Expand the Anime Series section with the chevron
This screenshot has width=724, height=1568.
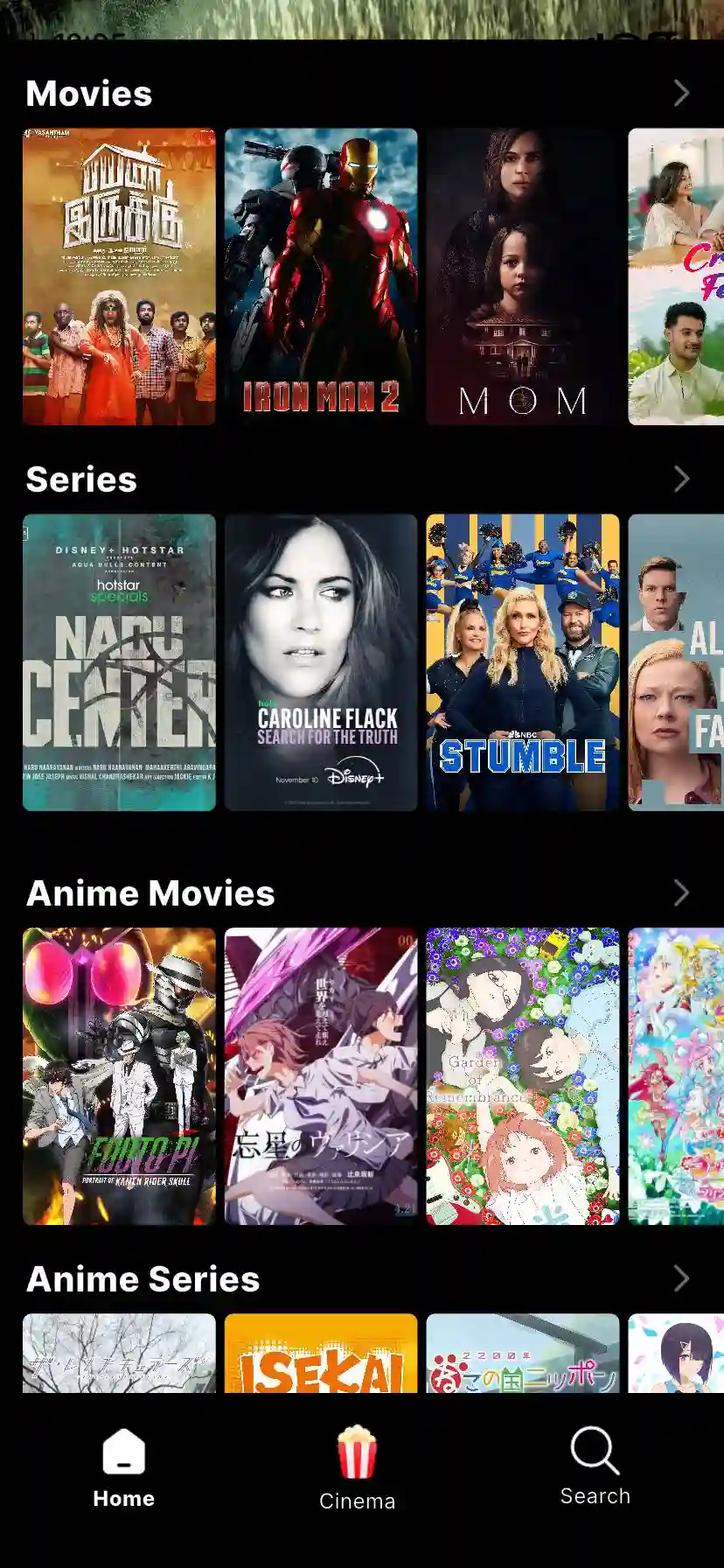tap(681, 1278)
